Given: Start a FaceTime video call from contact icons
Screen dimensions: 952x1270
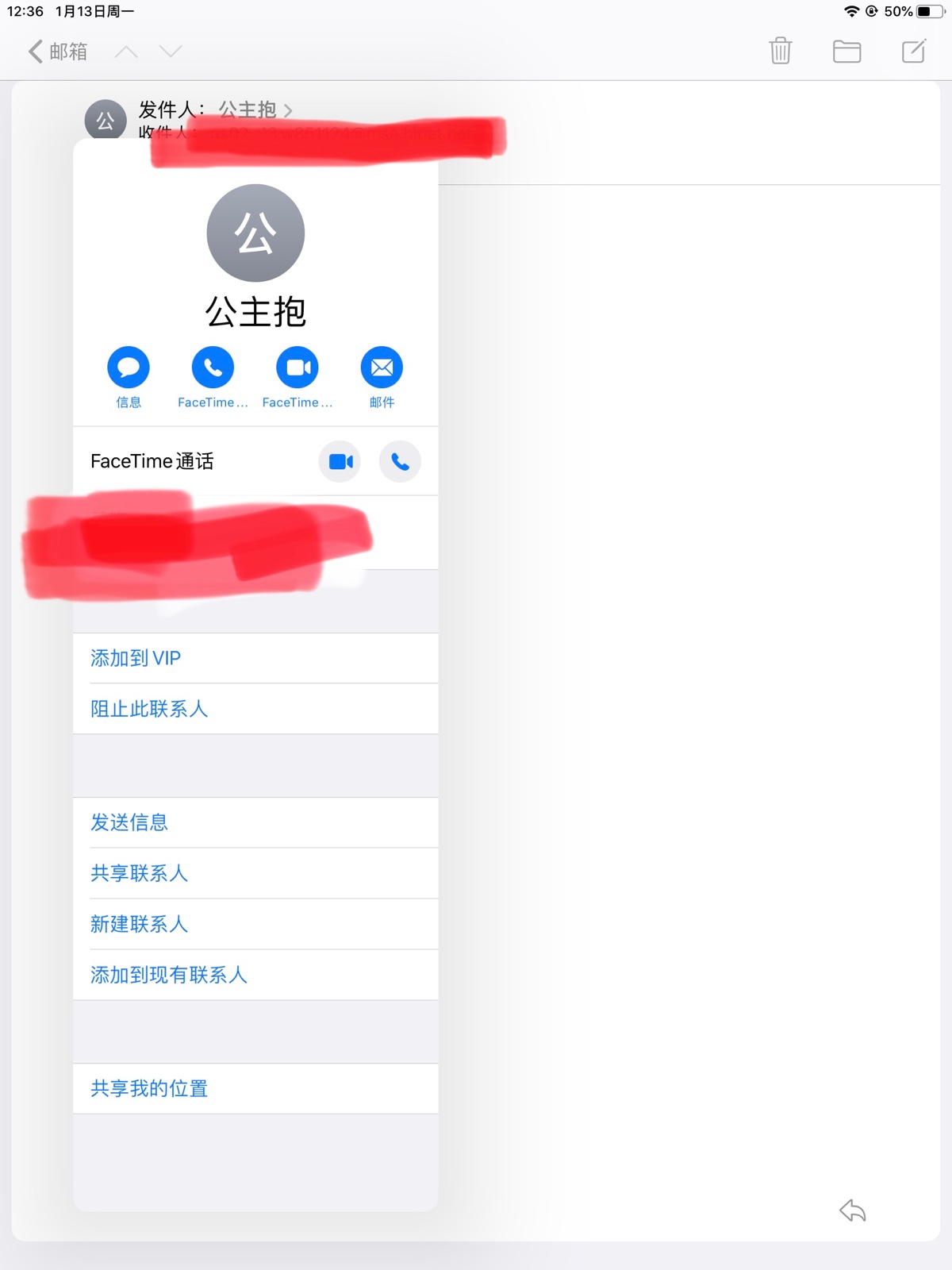Looking at the screenshot, I should (x=297, y=368).
